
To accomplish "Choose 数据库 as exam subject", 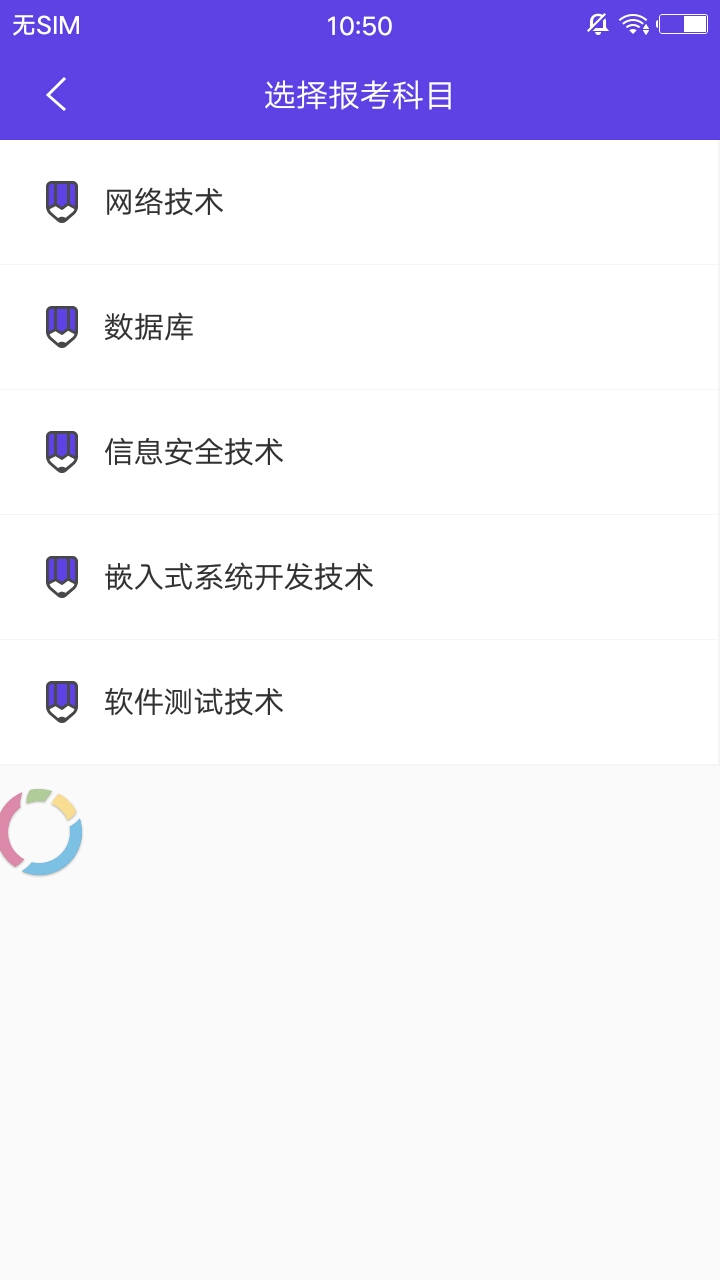I will pyautogui.click(x=360, y=327).
